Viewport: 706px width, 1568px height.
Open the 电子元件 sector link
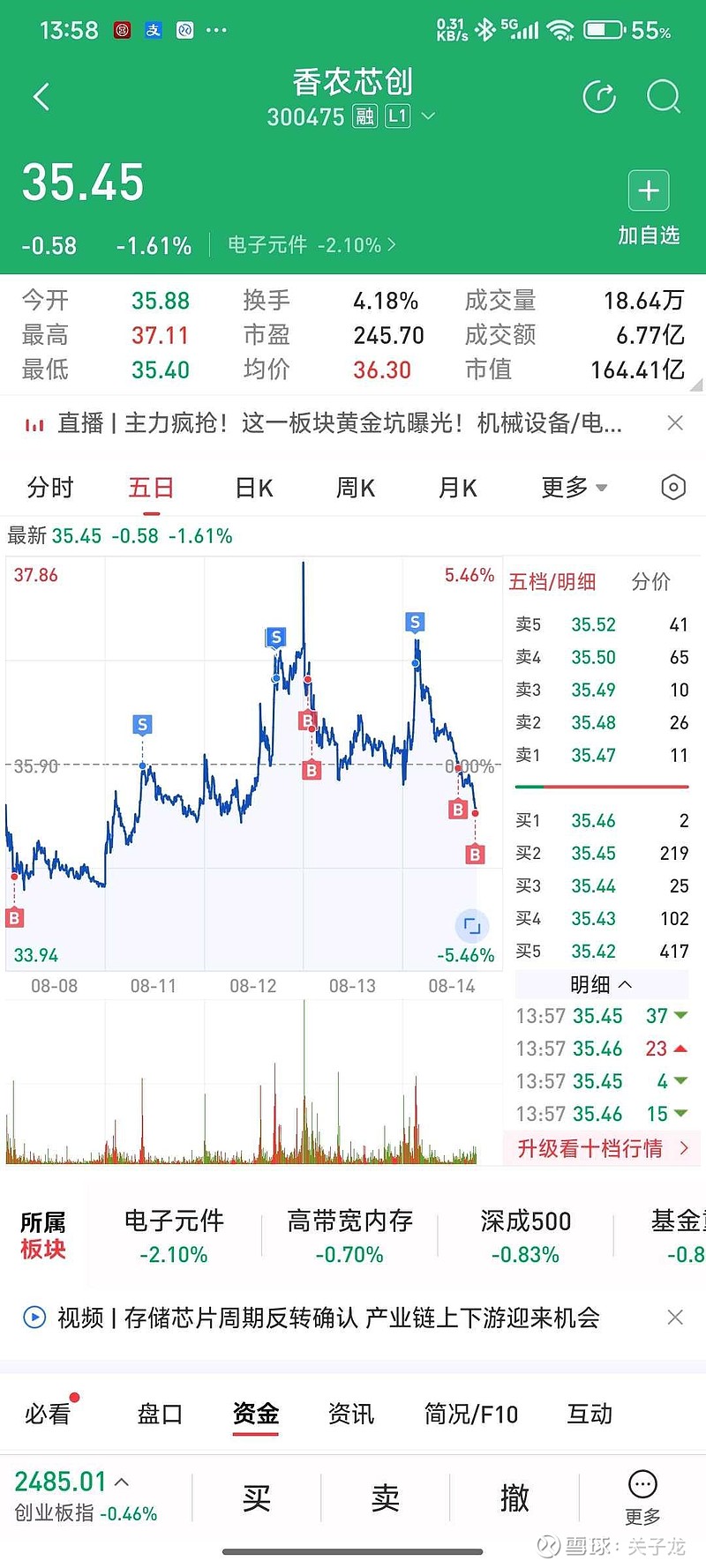click(312, 245)
